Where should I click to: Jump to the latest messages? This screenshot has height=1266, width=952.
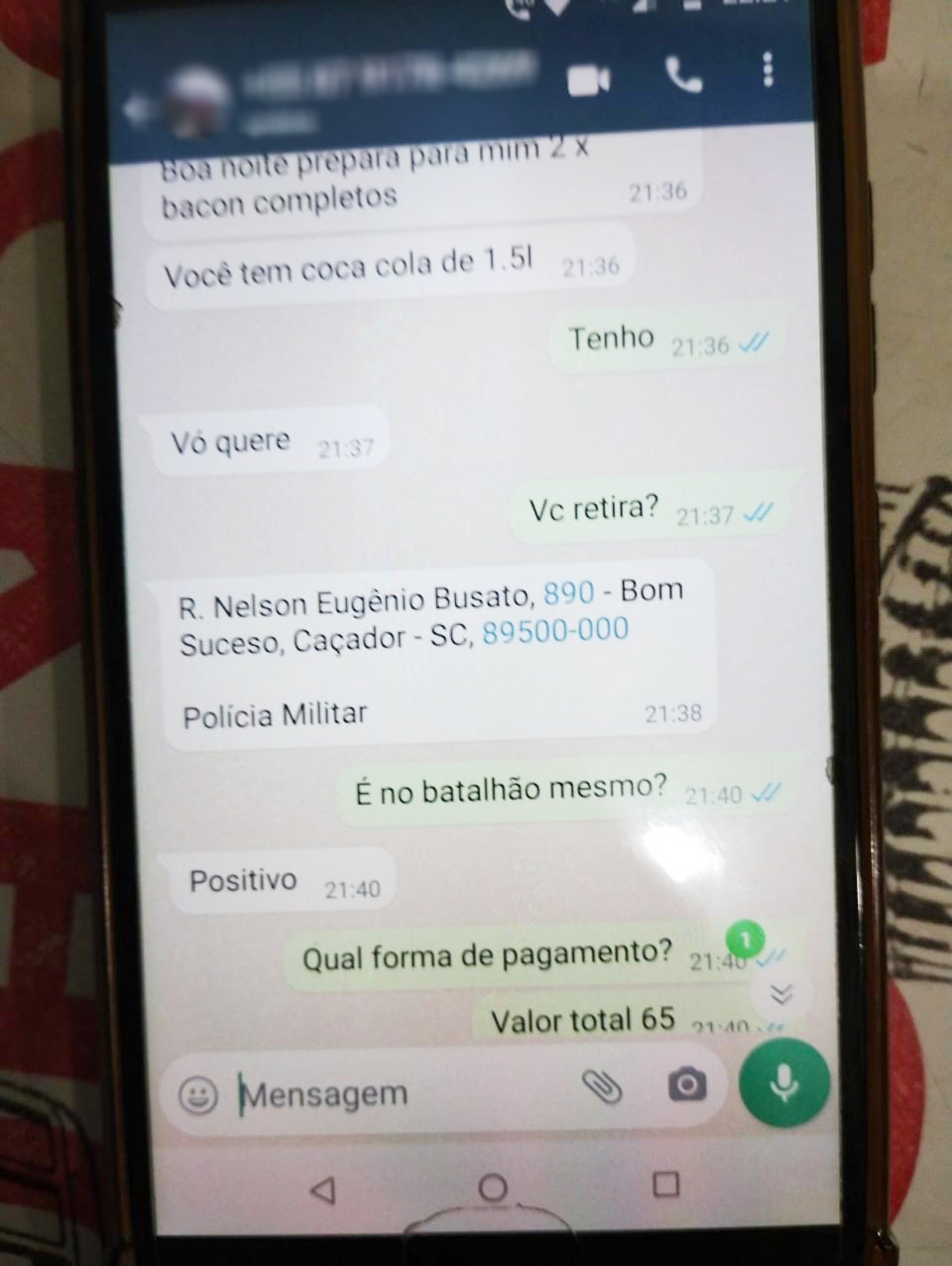click(781, 993)
